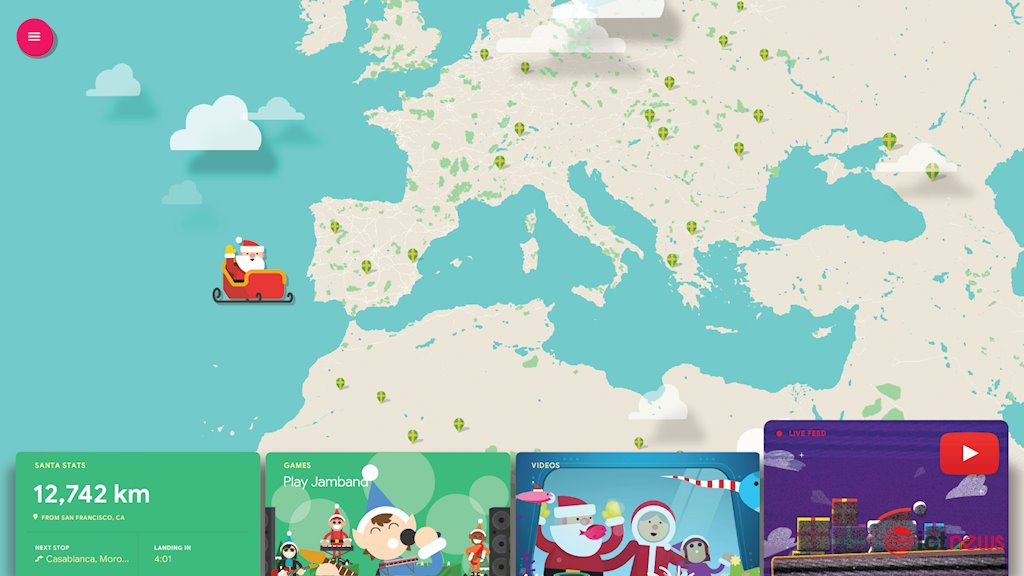
Task: Play the Jamband game card
Action: (387, 515)
